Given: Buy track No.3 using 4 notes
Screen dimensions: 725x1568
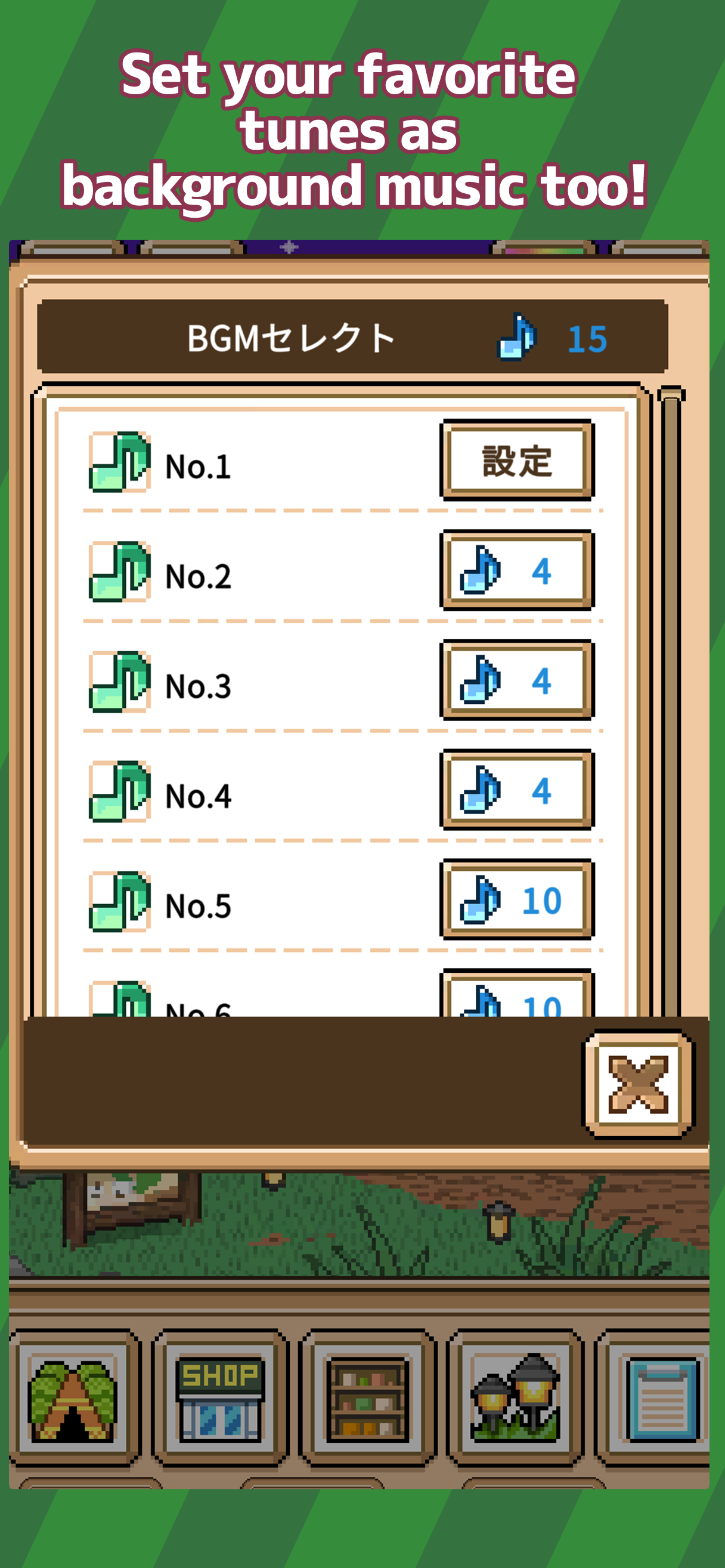Looking at the screenshot, I should click(x=516, y=682).
